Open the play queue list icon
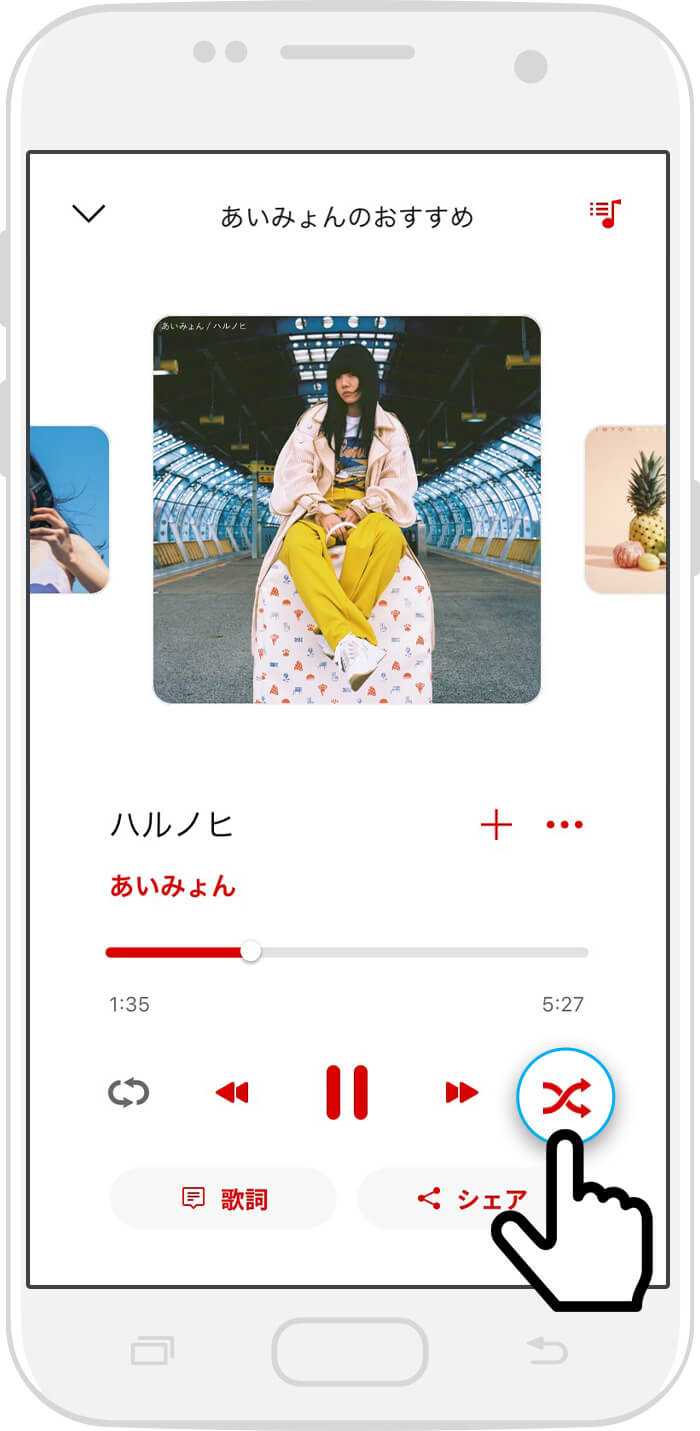Viewport: 700px width, 1431px height. pyautogui.click(x=605, y=213)
